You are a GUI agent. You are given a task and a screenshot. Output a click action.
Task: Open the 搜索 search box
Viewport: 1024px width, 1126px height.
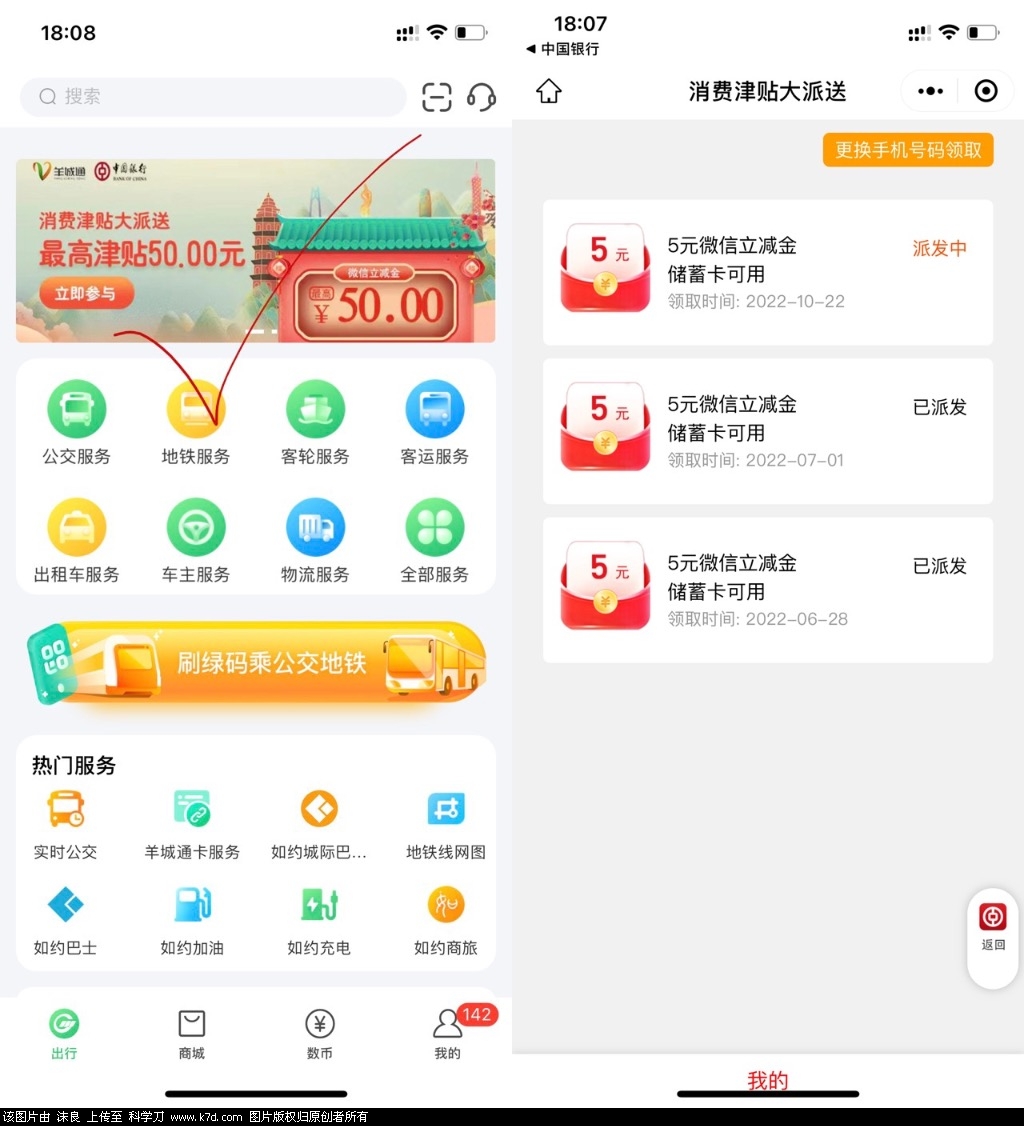click(212, 97)
